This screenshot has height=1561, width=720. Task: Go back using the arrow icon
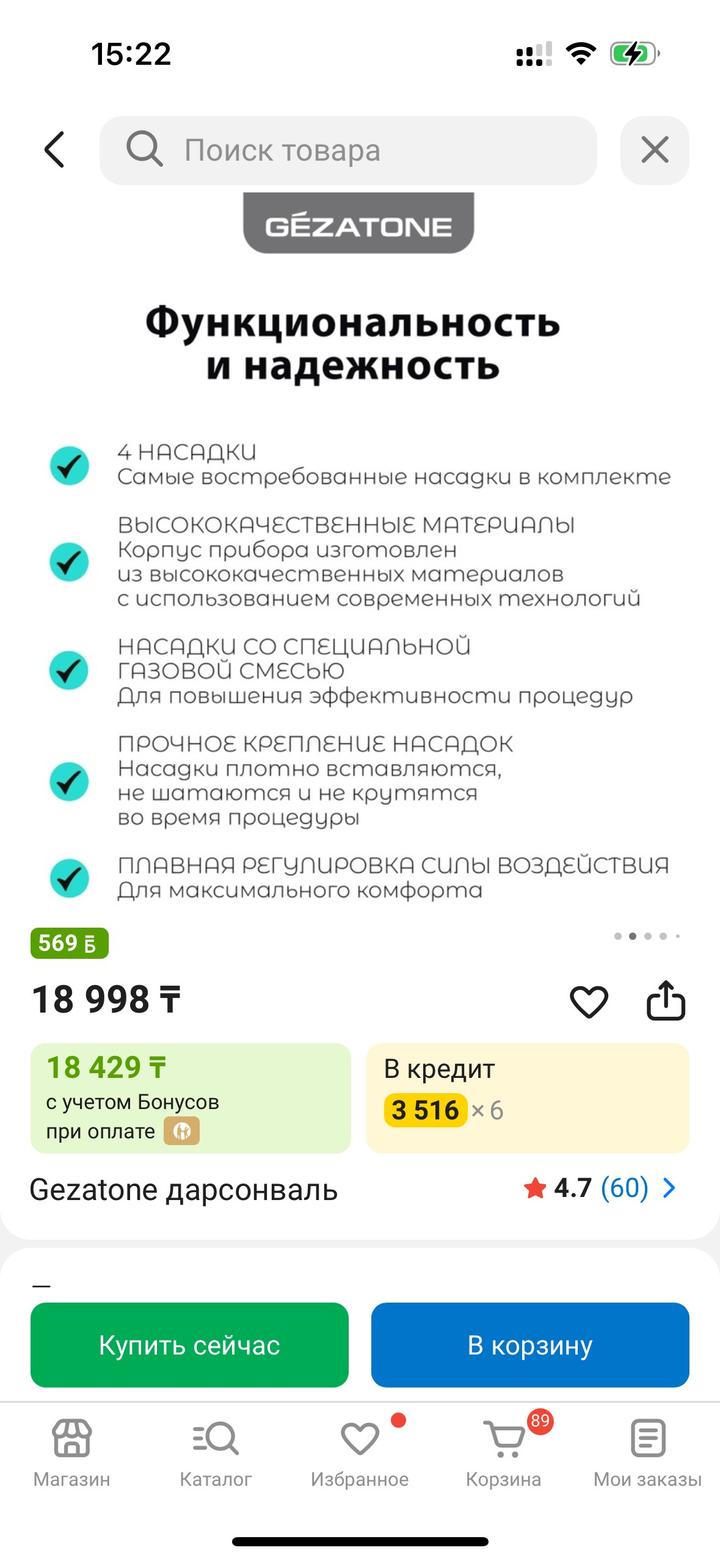click(x=54, y=150)
